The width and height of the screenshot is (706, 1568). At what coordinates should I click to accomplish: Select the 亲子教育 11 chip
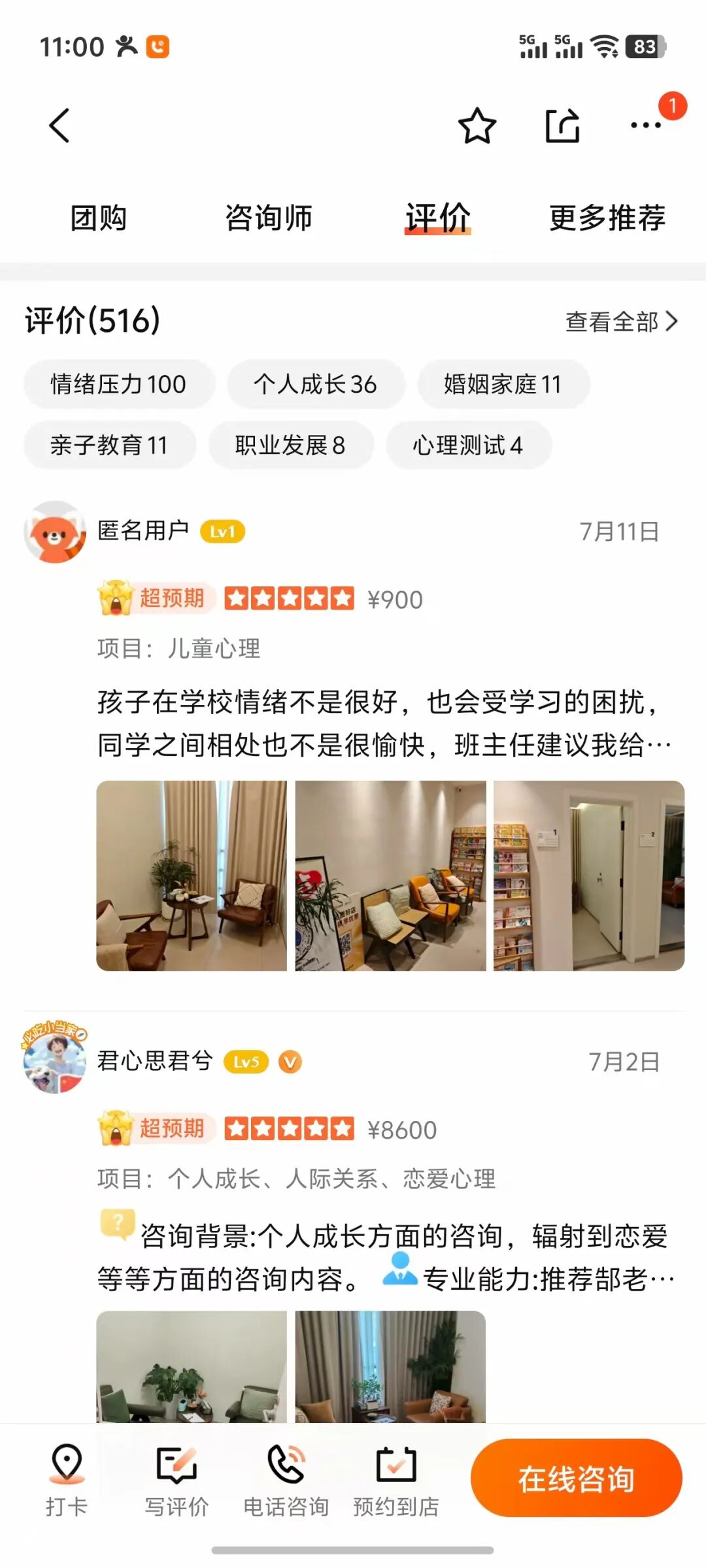pos(110,446)
